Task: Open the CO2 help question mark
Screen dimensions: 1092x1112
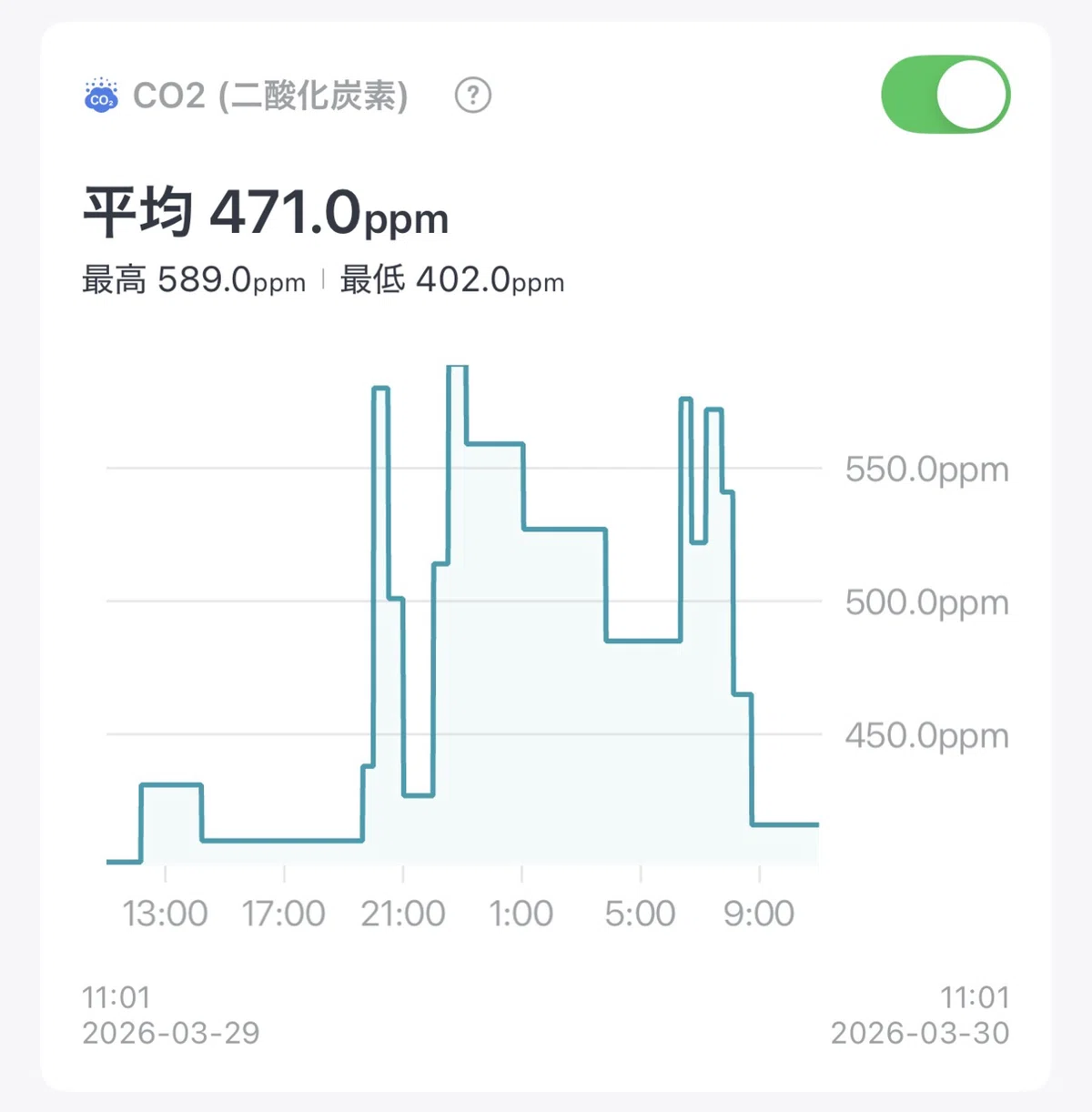Action: coord(472,95)
